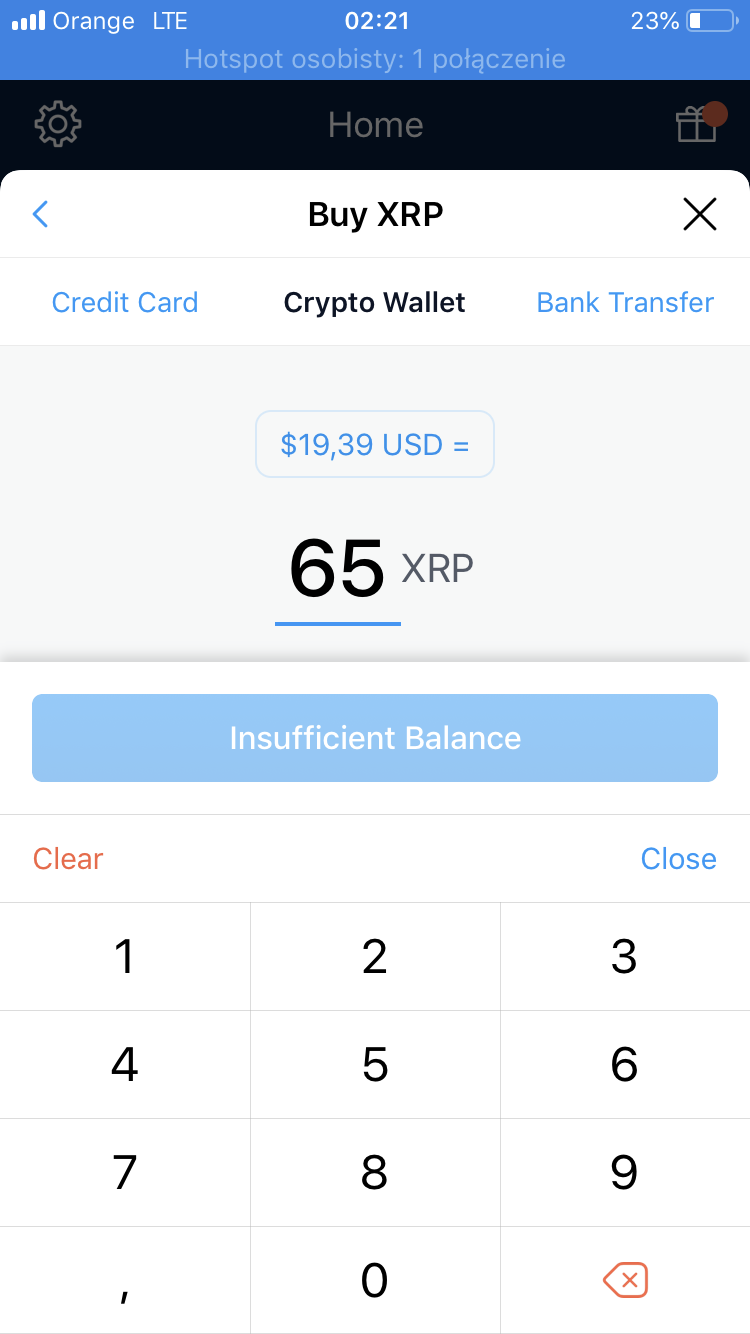Viewport: 750px width, 1334px height.
Task: Close the numeric keypad
Action: (x=678, y=859)
